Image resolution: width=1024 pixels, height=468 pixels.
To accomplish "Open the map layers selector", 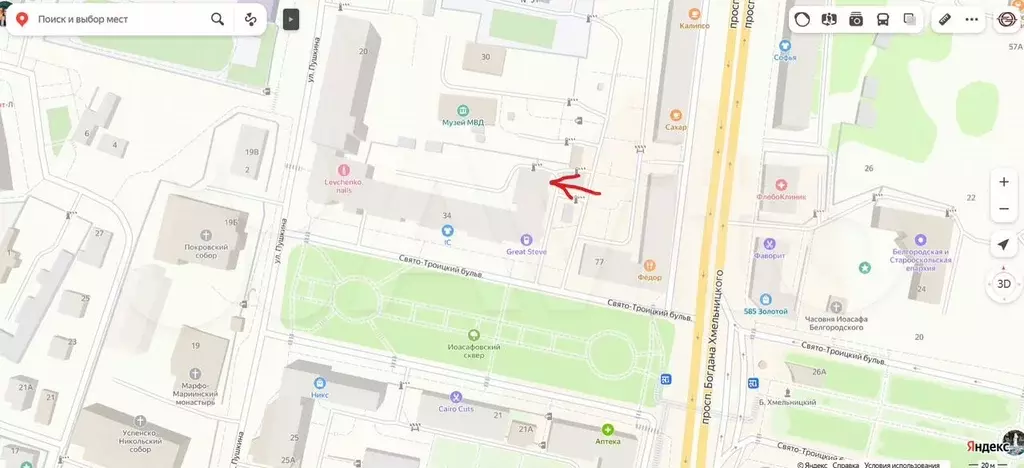I will [x=910, y=19].
